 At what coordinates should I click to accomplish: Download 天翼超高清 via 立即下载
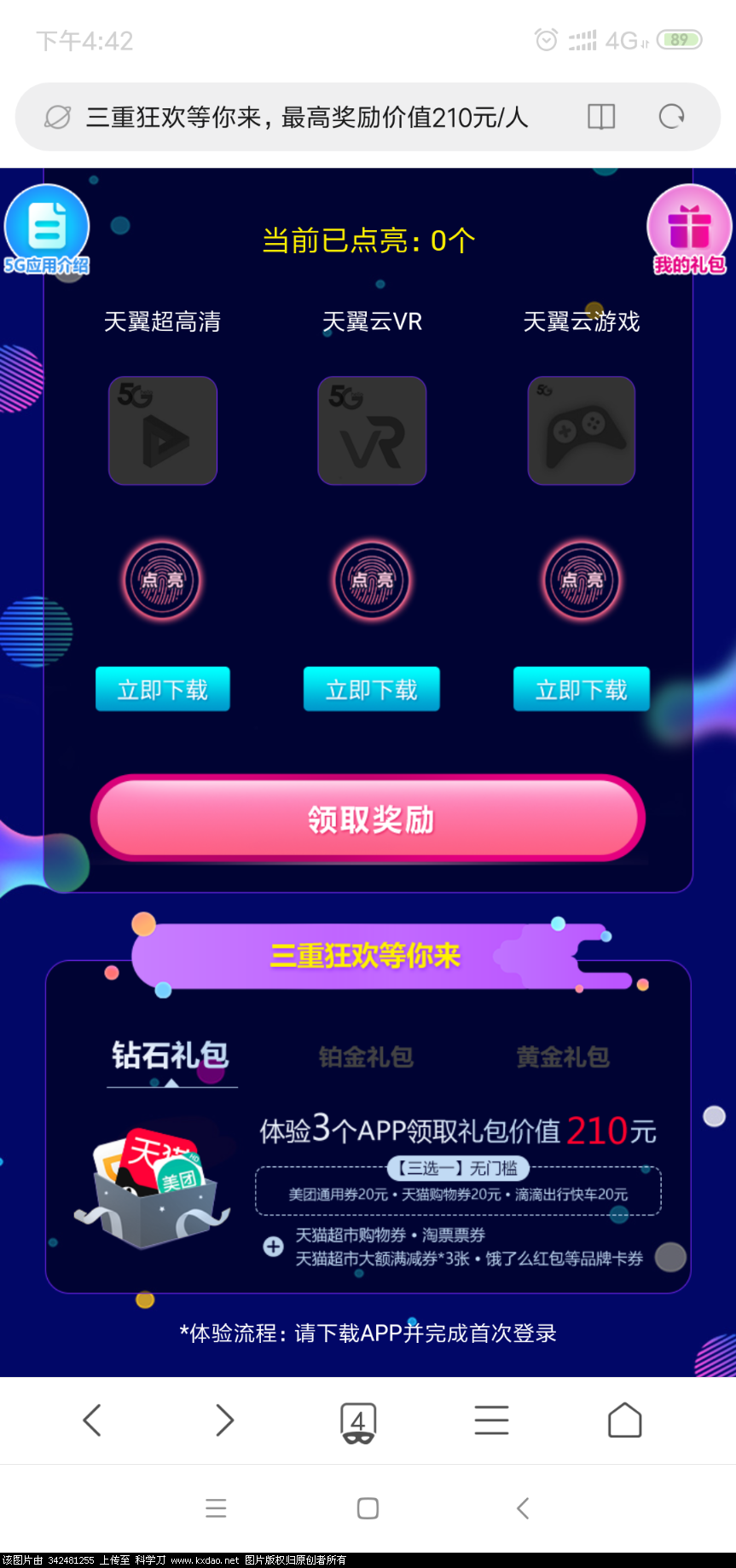click(x=162, y=689)
